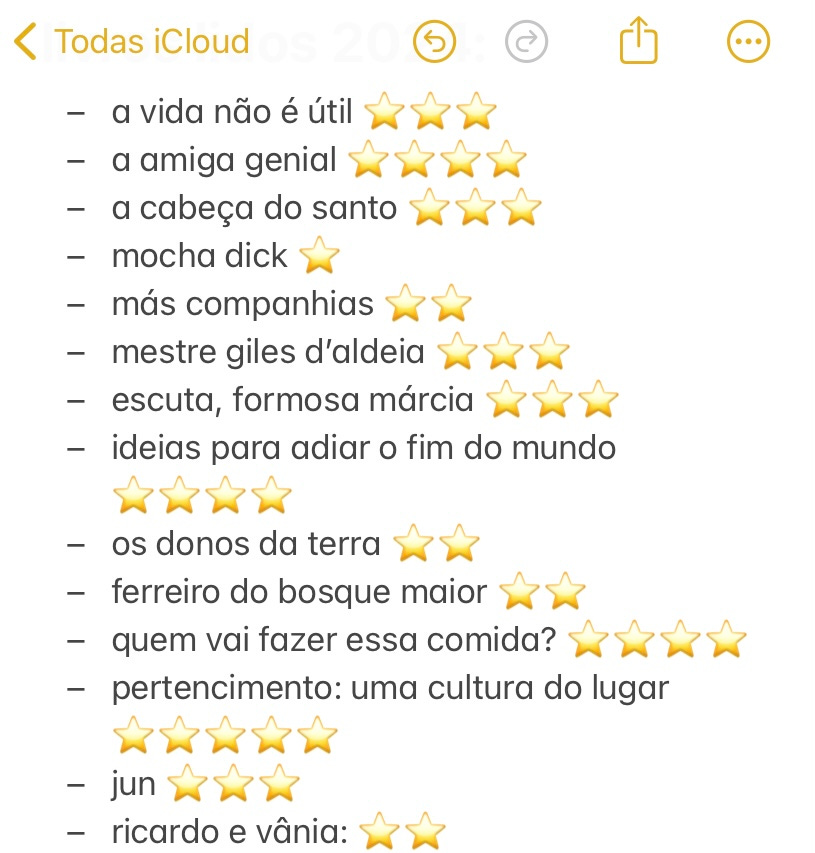815x853 pixels.
Task: Tap the redo arrow icon
Action: [x=527, y=42]
